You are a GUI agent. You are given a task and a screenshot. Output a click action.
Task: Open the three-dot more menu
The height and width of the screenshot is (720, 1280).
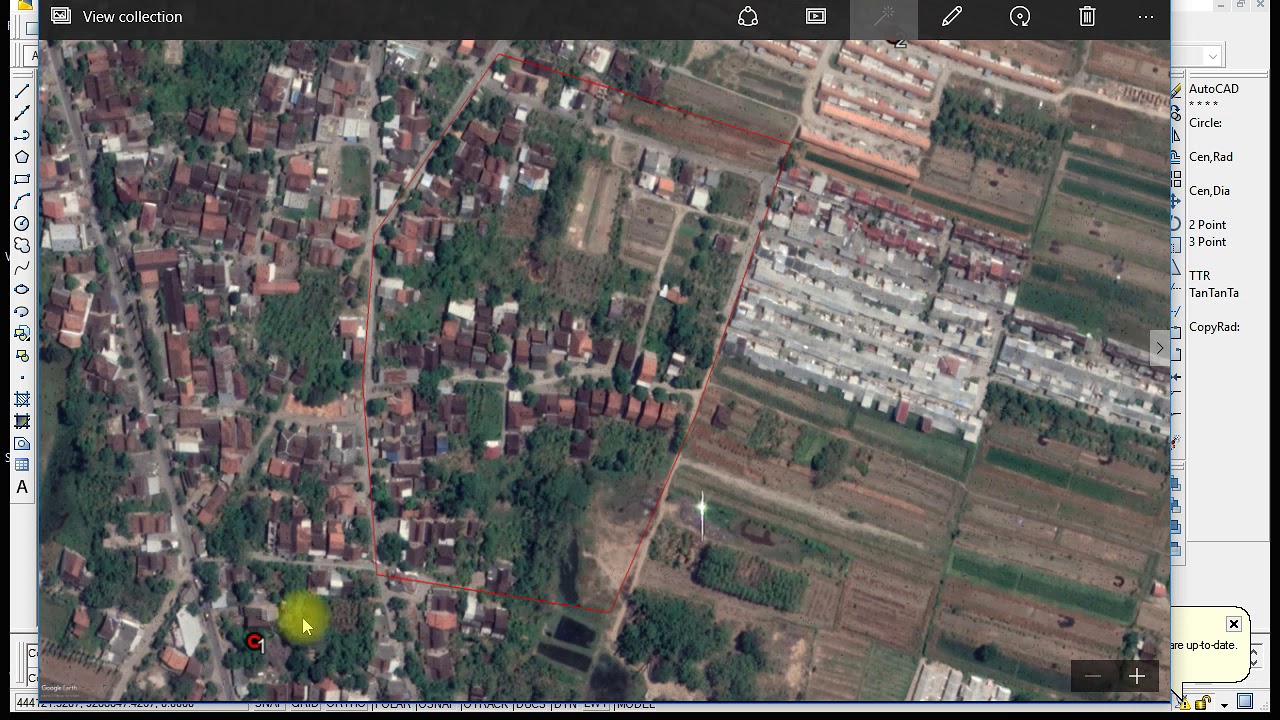pos(1146,17)
